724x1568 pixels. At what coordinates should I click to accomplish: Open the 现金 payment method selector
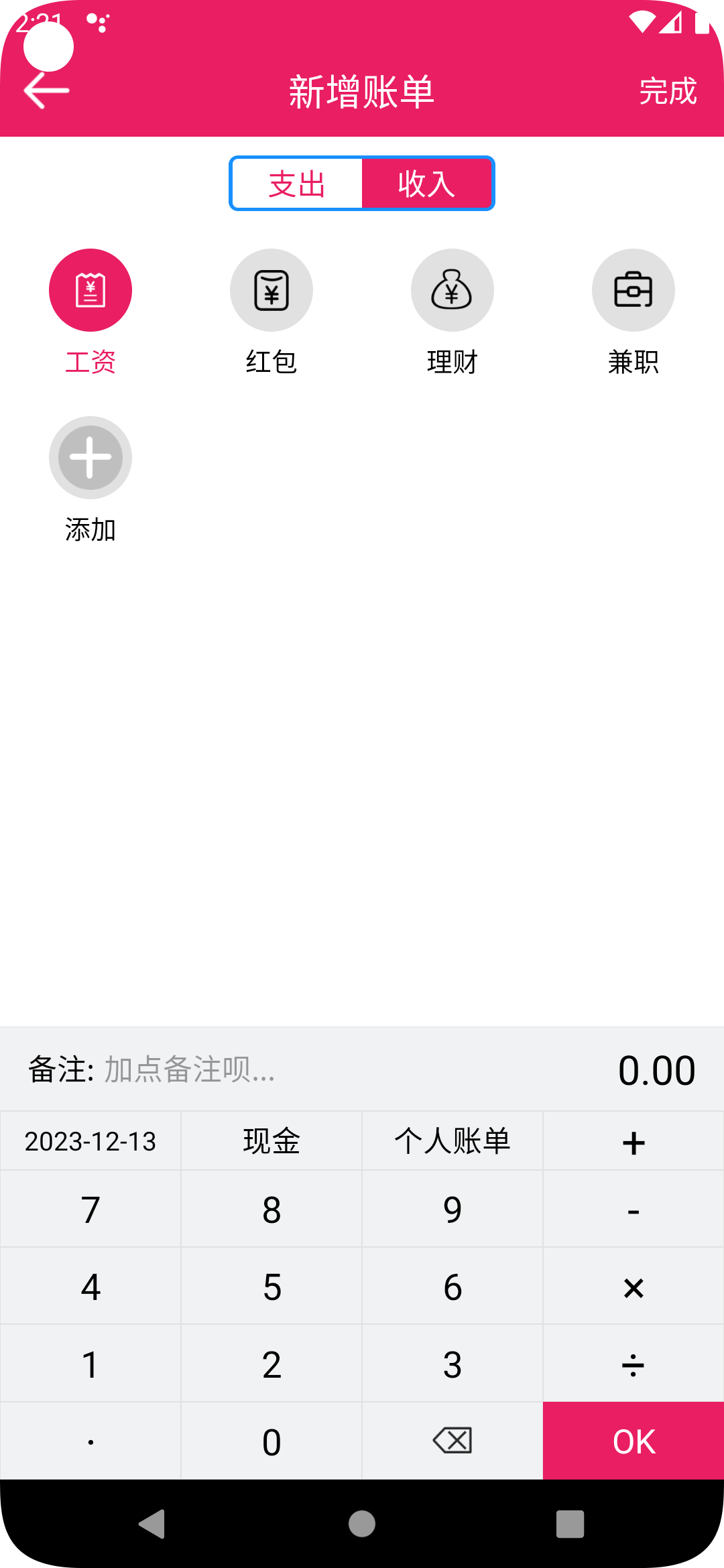coord(271,1140)
